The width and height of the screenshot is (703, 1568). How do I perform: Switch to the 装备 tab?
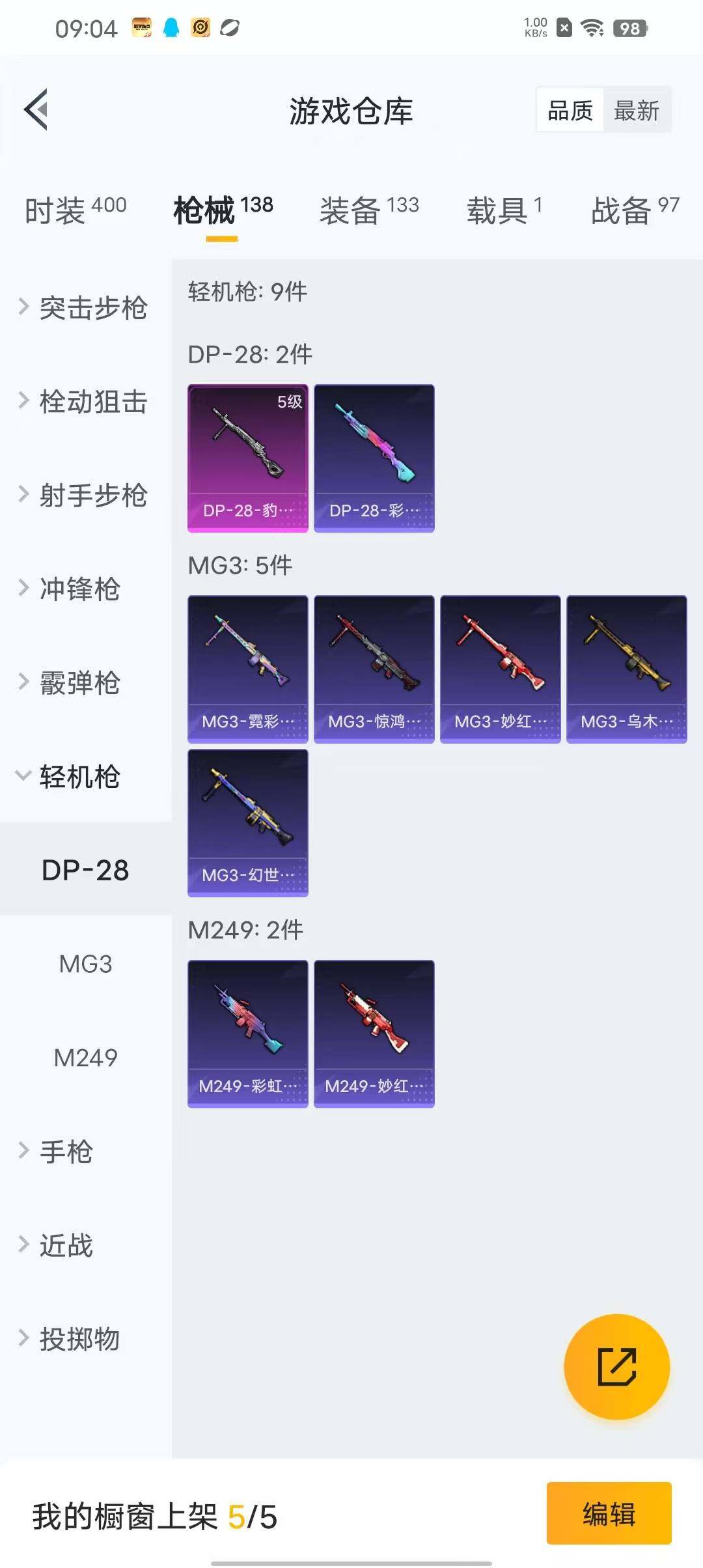point(369,210)
